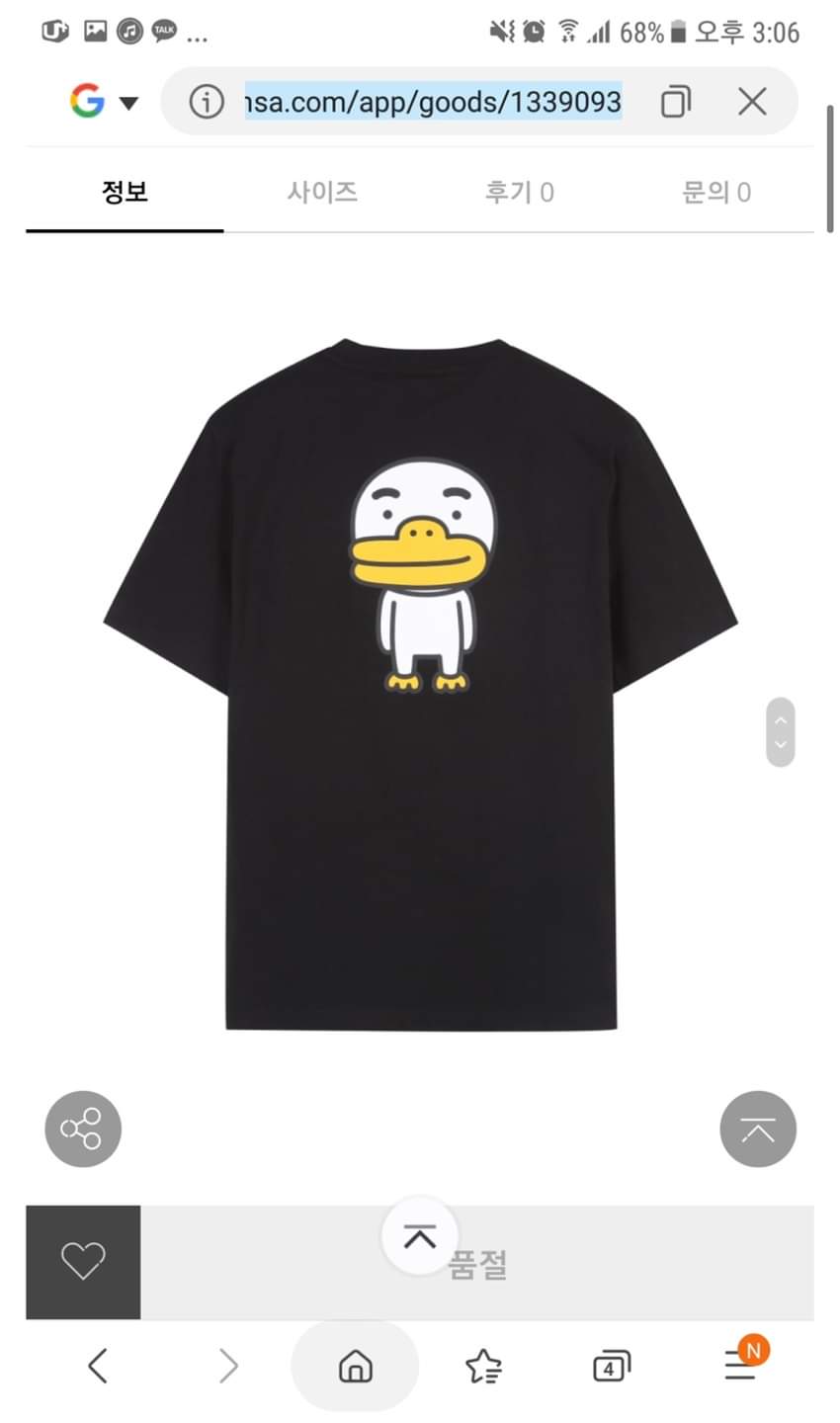The width and height of the screenshot is (840, 1423).
Task: Go to the browser home page
Action: (x=355, y=1367)
